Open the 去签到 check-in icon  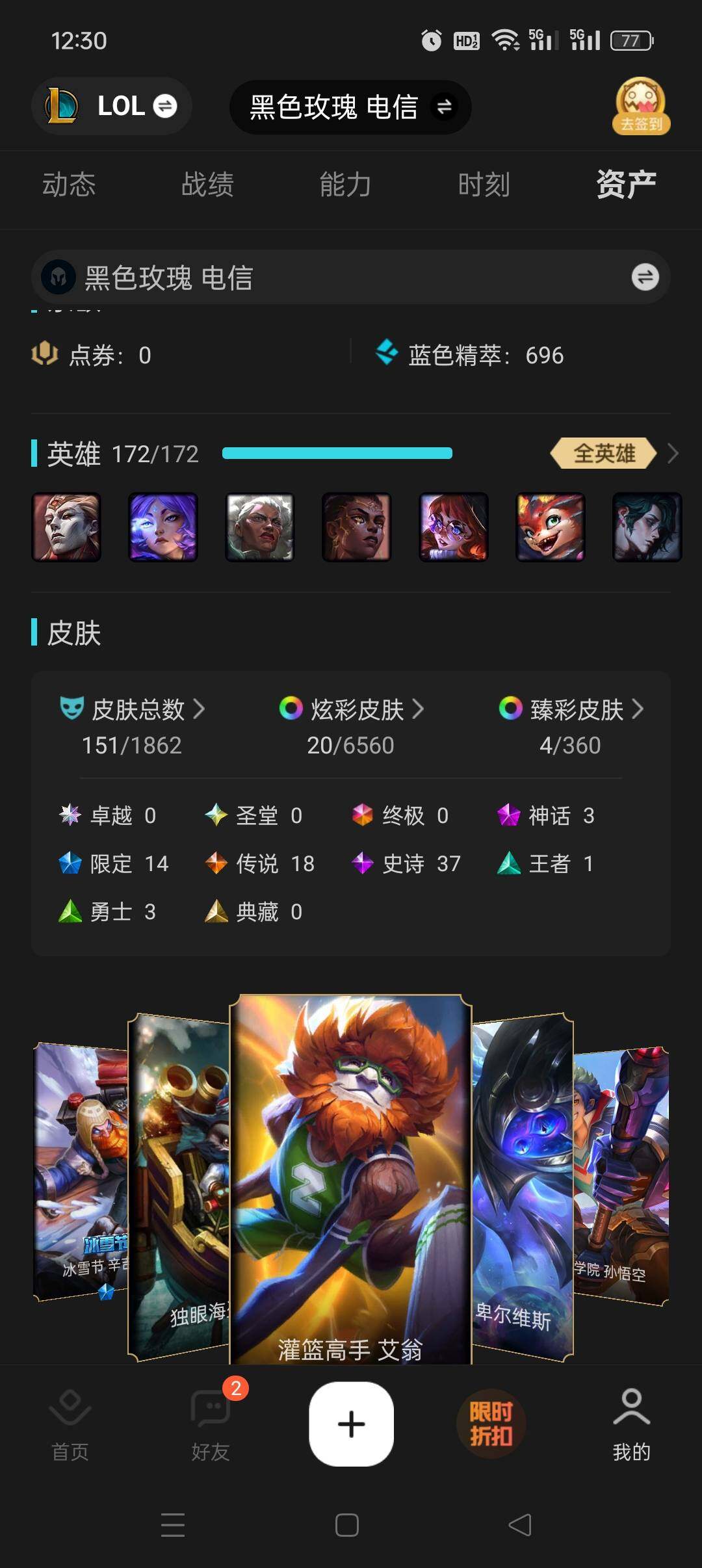pos(641,106)
